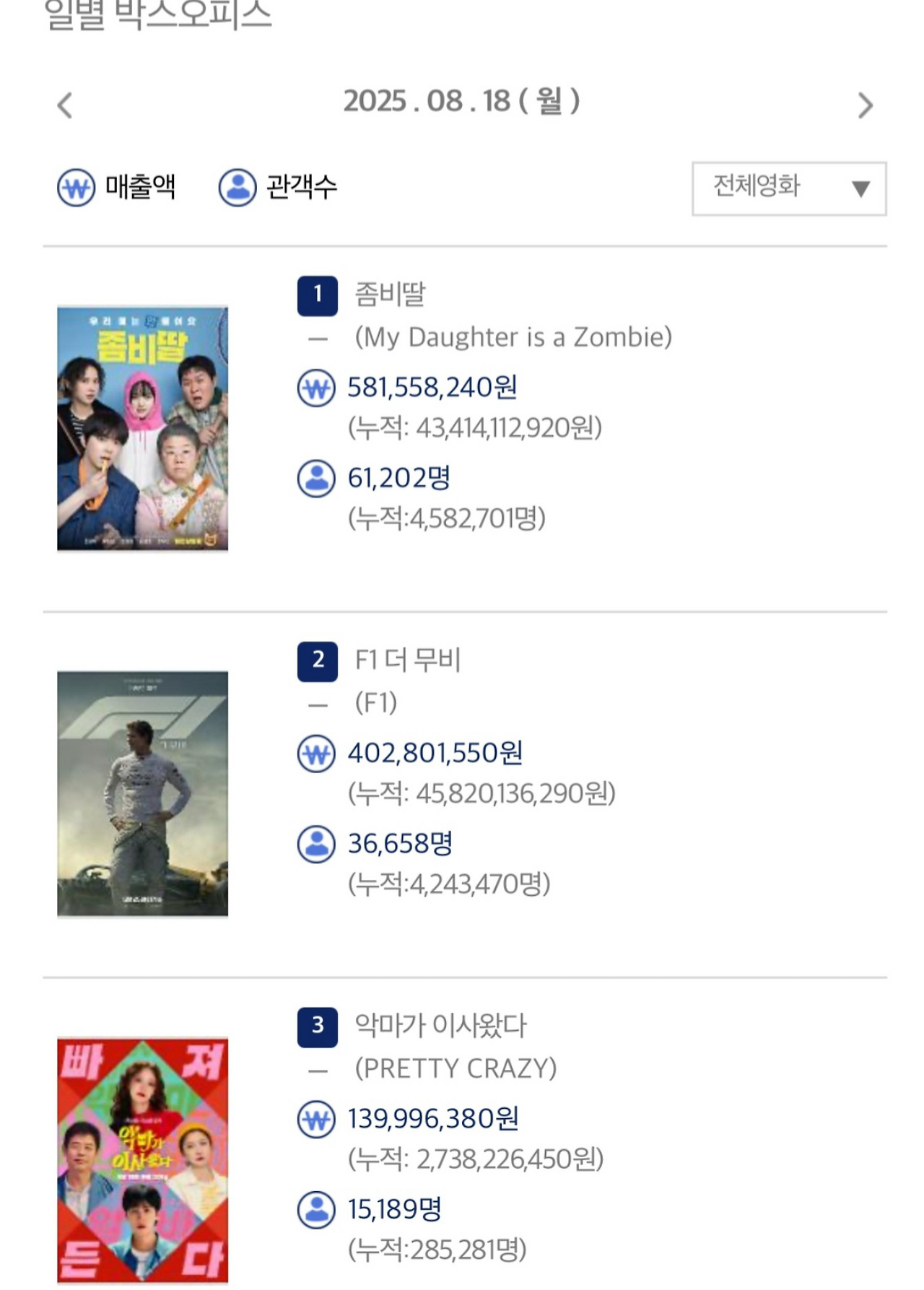Open the 좀비딸 movie poster
Screen dimensions: 924x1290
point(143,429)
